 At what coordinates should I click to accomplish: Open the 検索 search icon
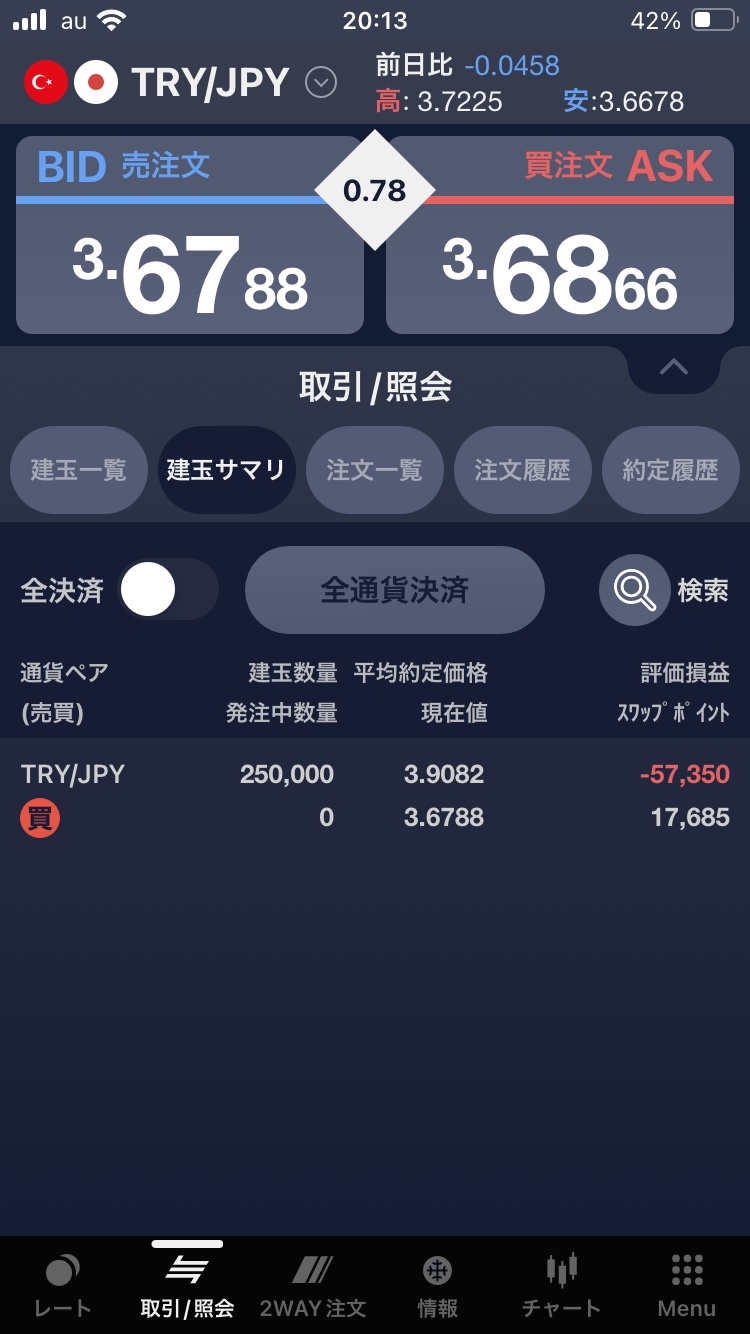635,590
